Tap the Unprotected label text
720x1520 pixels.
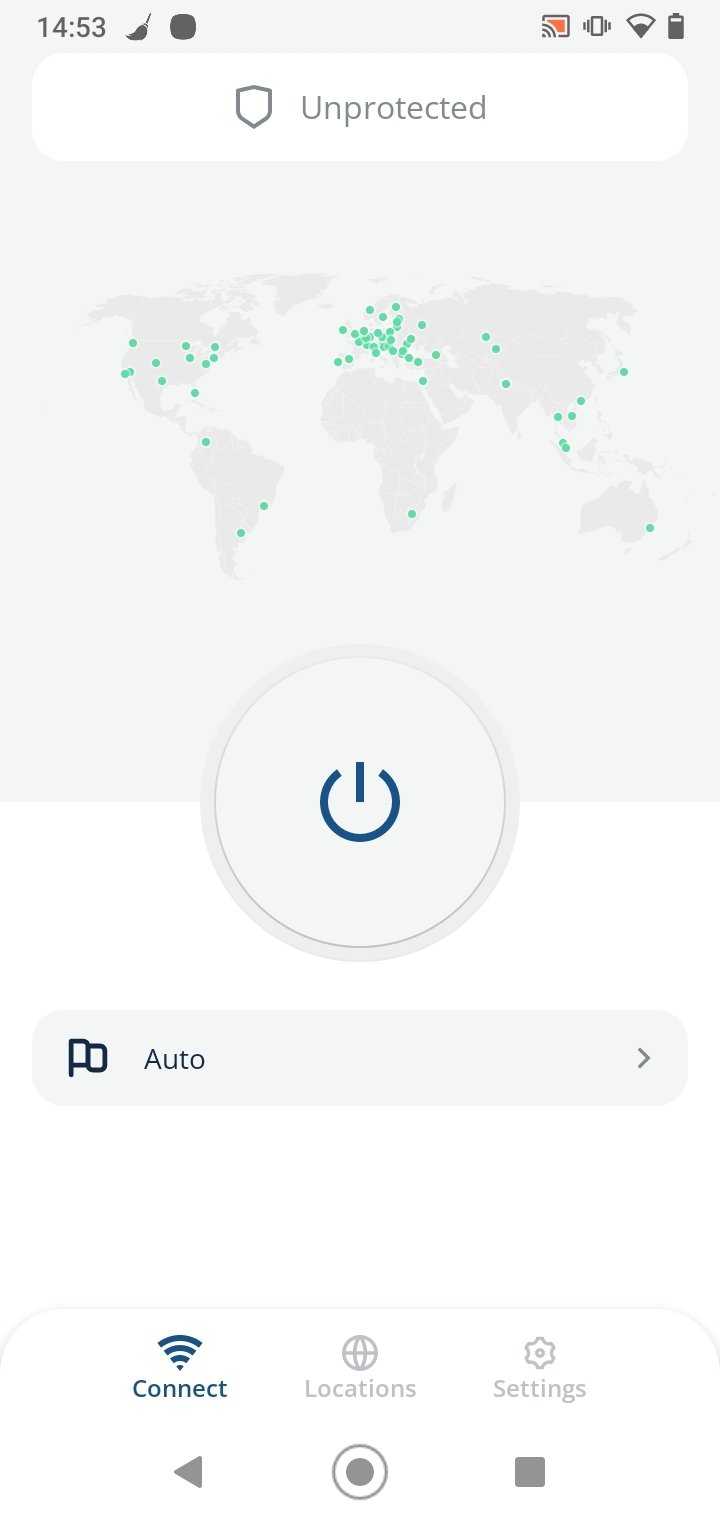tap(393, 107)
